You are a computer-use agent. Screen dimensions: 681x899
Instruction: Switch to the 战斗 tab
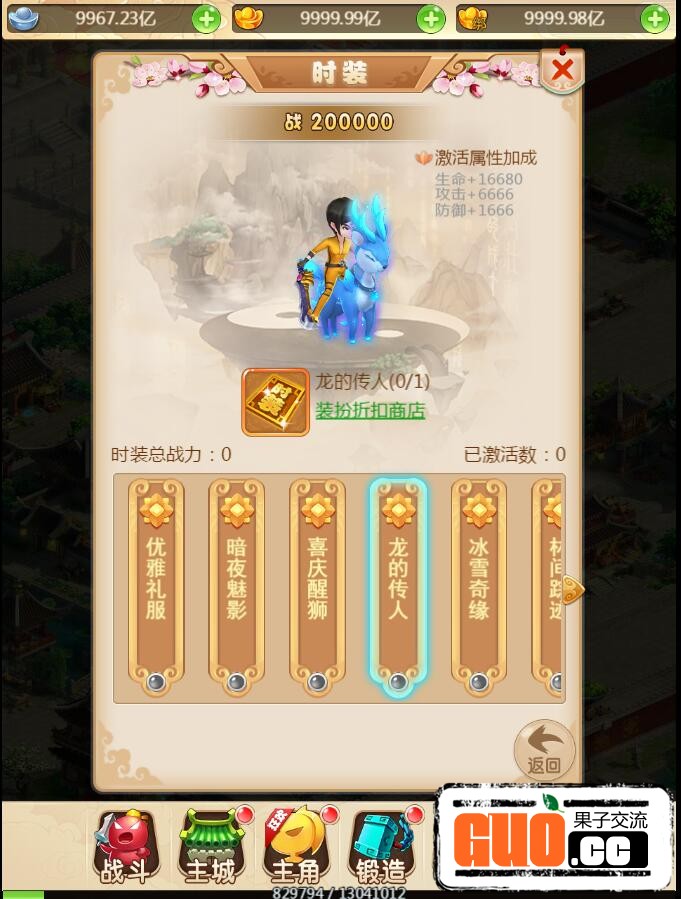[126, 846]
